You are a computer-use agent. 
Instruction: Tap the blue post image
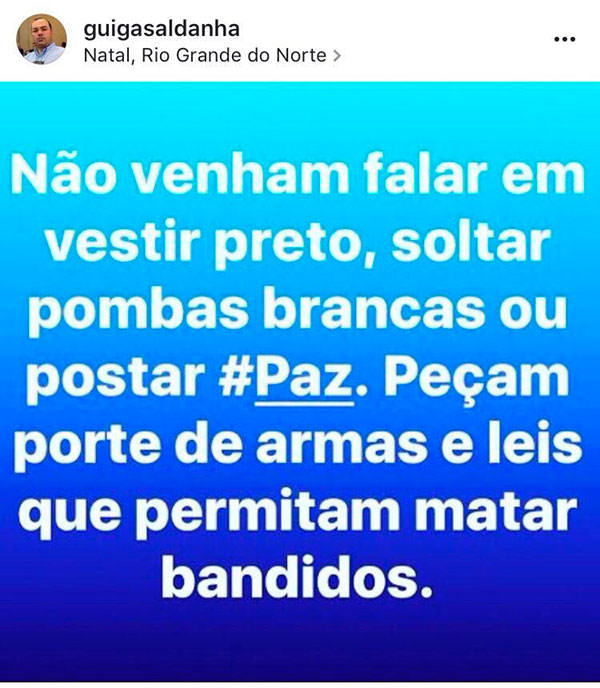[x=300, y=380]
